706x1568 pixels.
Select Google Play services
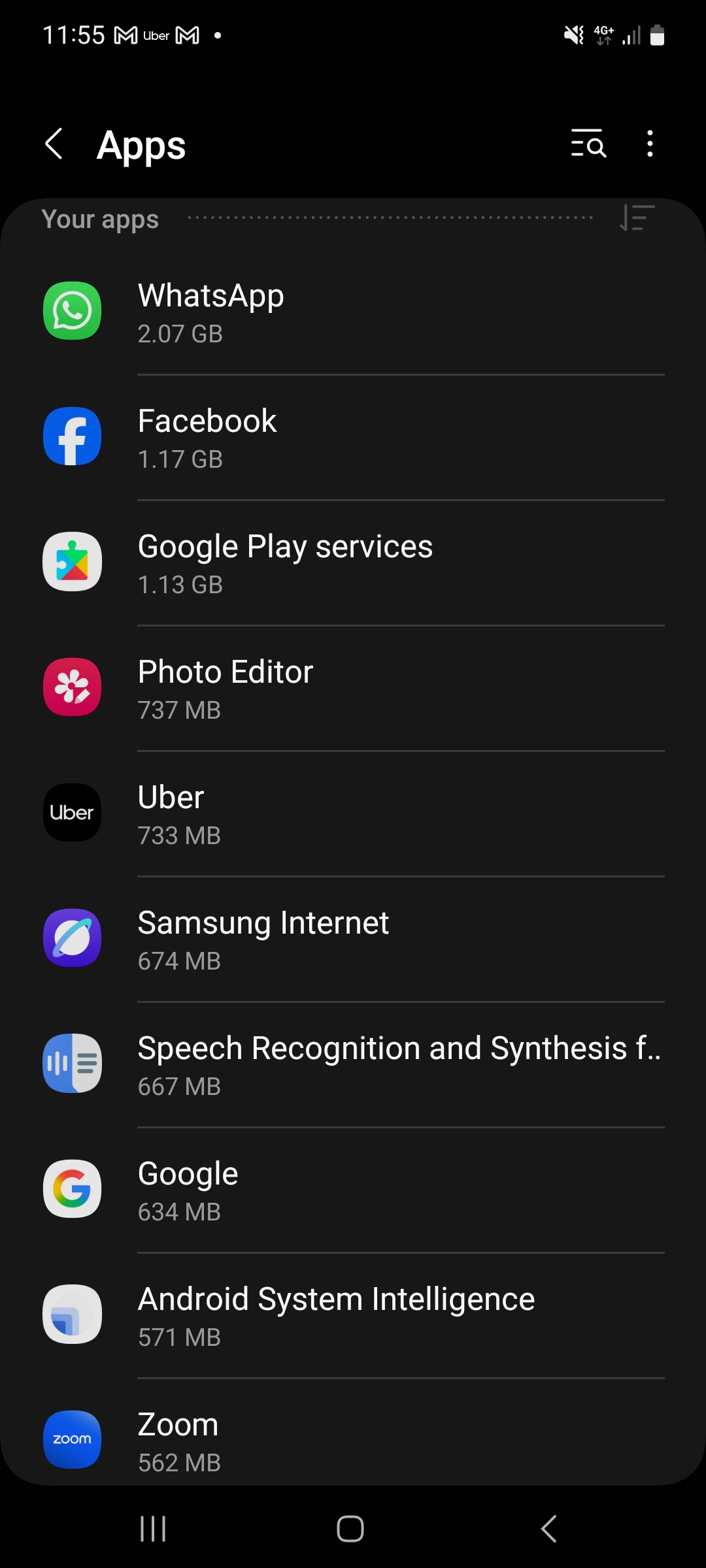click(353, 563)
